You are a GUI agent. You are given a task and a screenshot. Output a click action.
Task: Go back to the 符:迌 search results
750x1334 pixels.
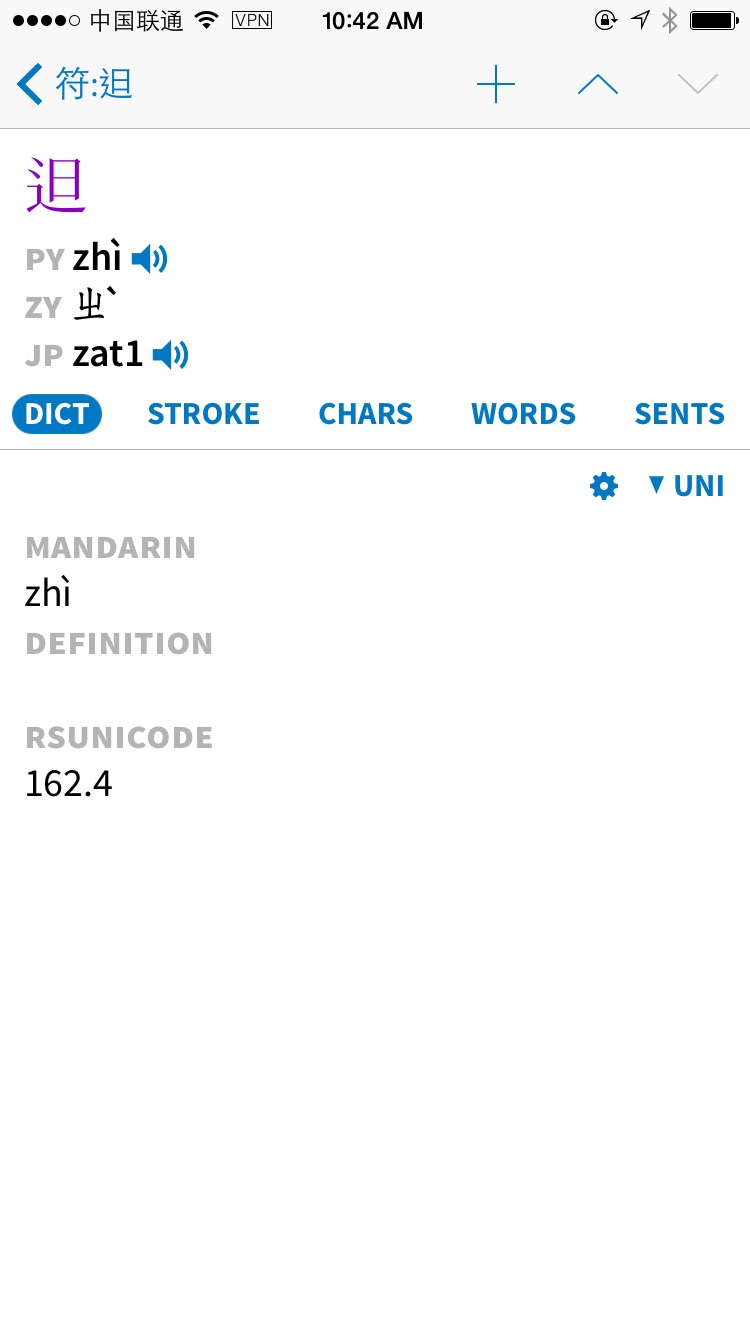point(75,84)
